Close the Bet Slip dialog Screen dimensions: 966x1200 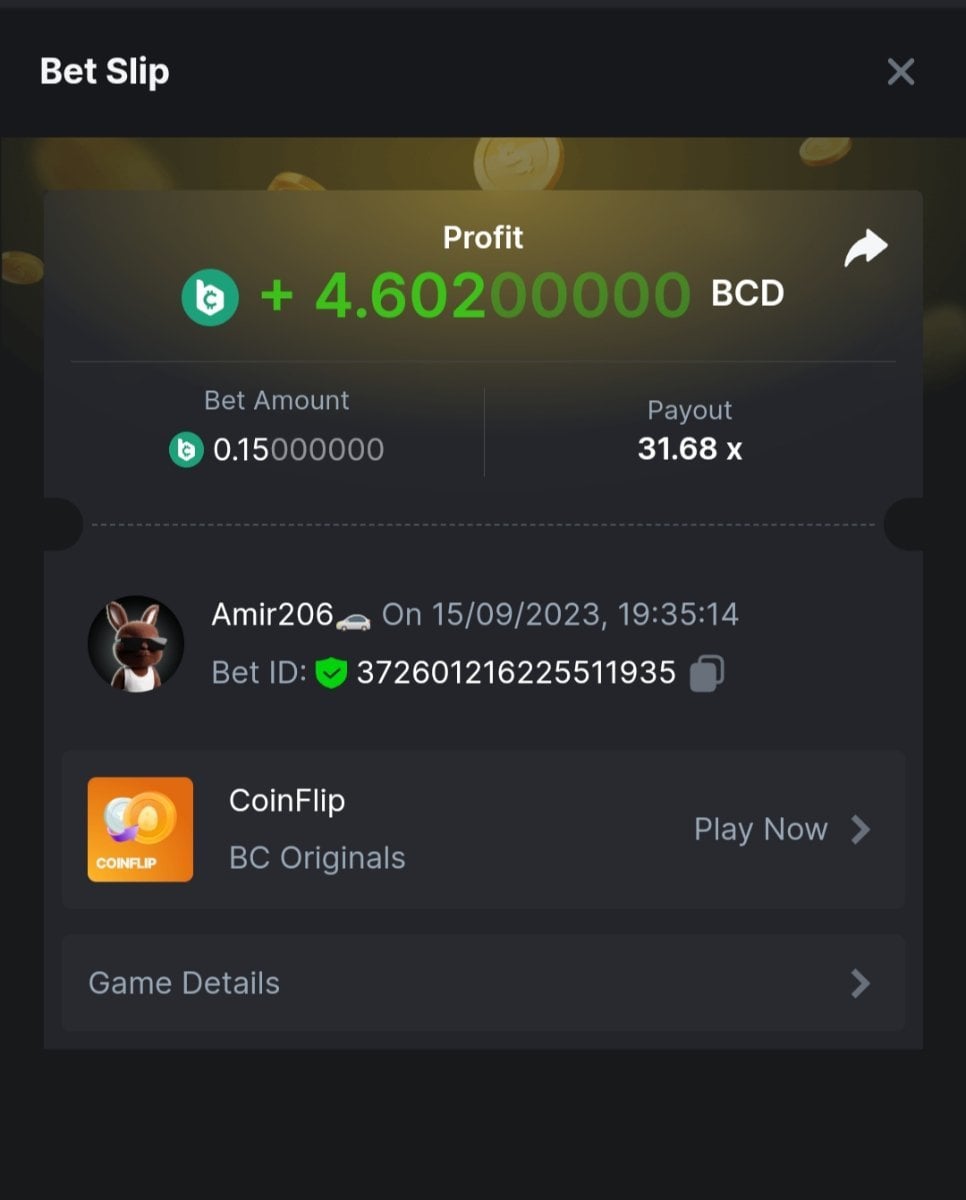pos(900,72)
